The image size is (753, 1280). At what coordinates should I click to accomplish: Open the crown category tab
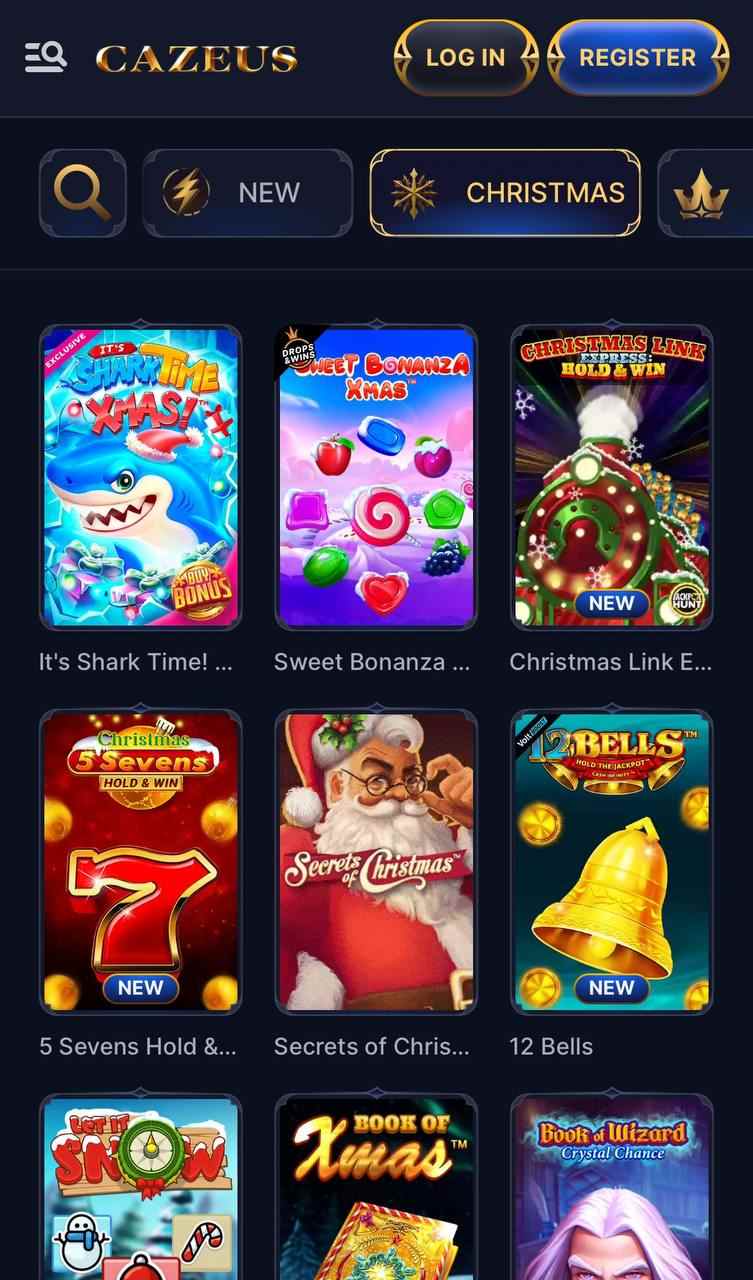point(702,193)
